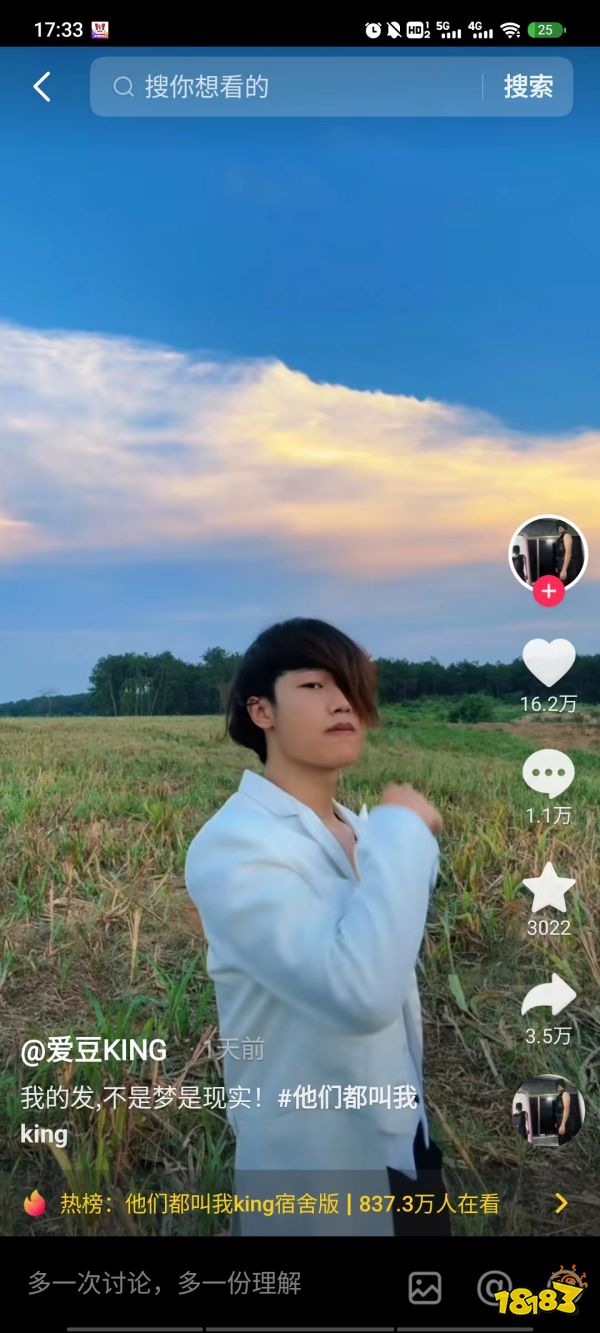Open the creator's profile avatar
Viewport: 600px width, 1333px height.
point(547,552)
